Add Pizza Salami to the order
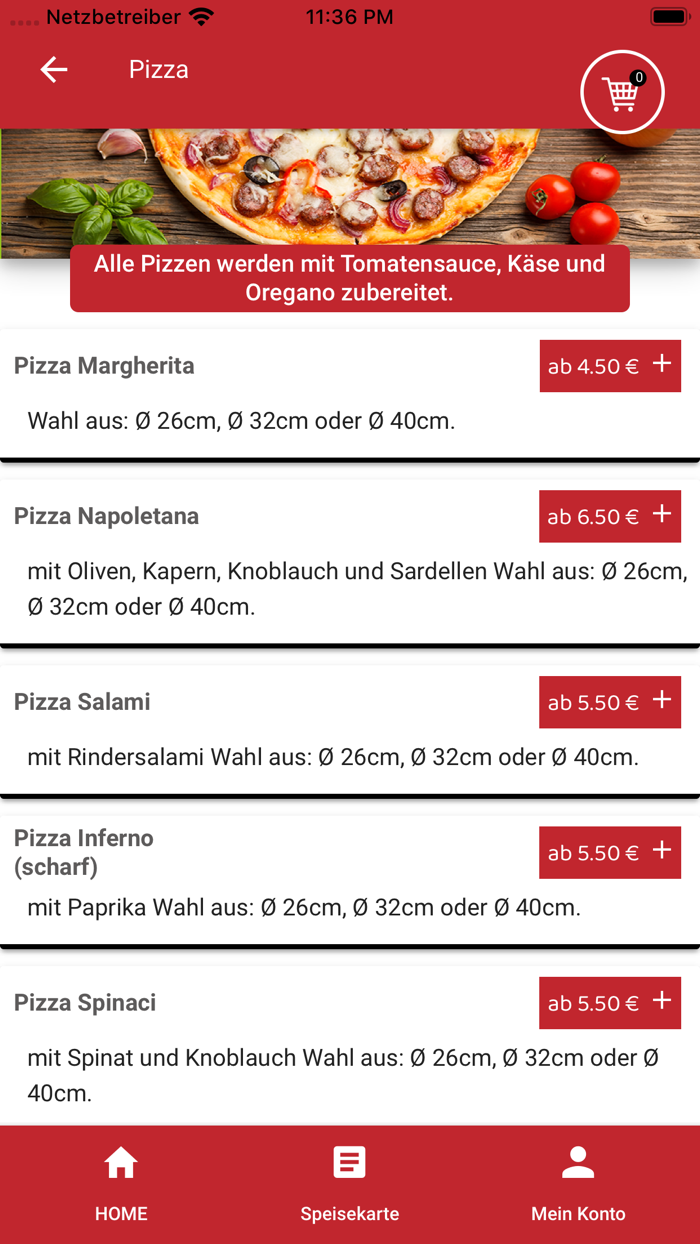The image size is (700, 1244). (610, 702)
